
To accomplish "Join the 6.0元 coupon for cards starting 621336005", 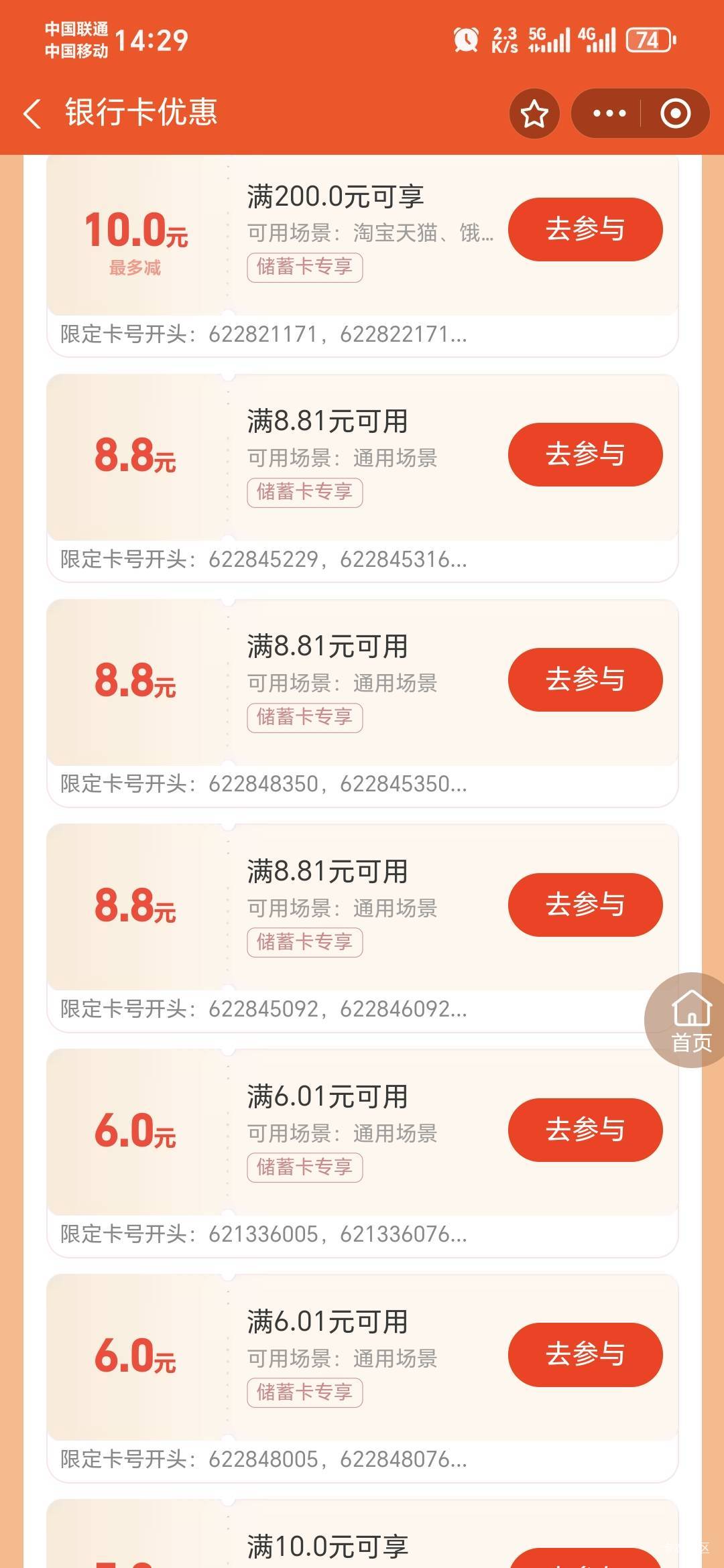I will click(x=585, y=1130).
